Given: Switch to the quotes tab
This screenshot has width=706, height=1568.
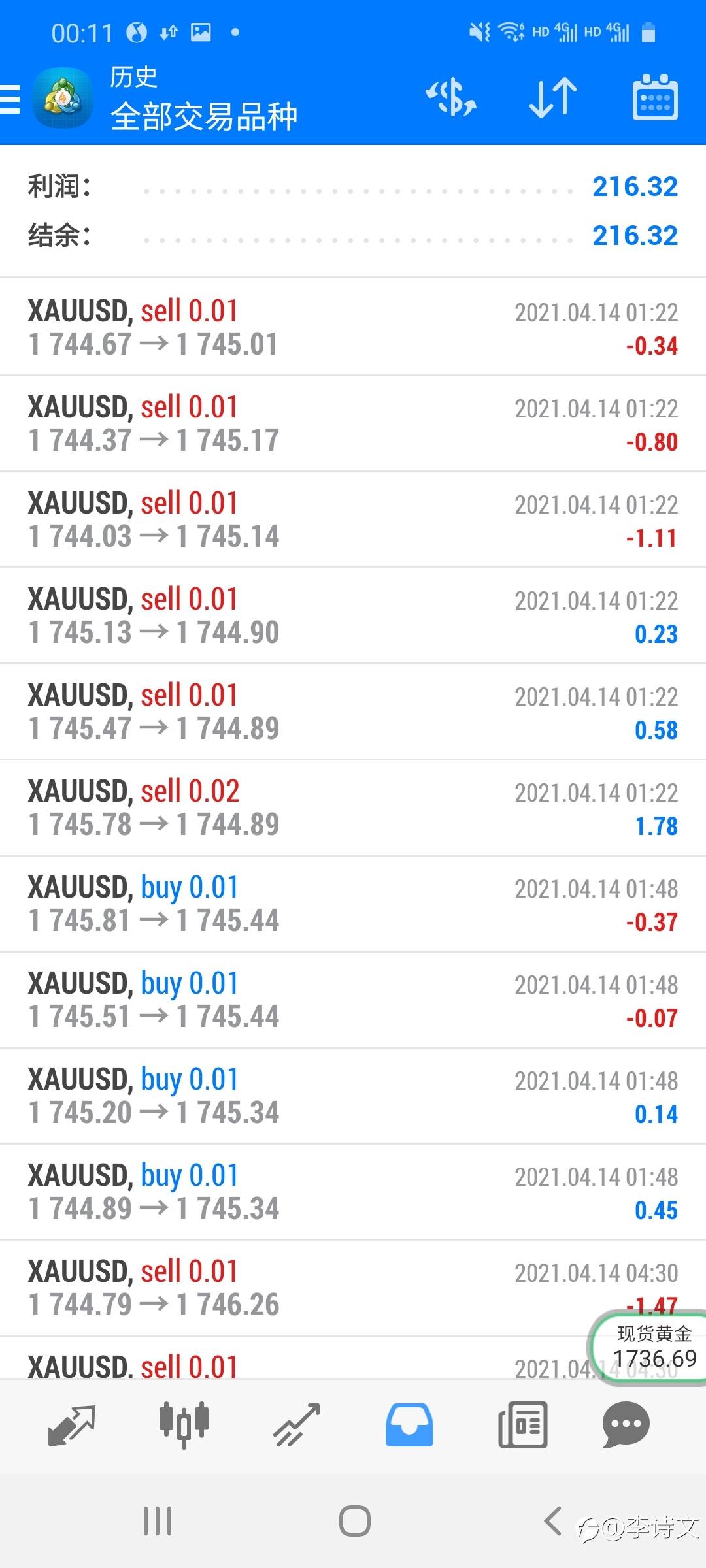Looking at the screenshot, I should click(x=72, y=1425).
